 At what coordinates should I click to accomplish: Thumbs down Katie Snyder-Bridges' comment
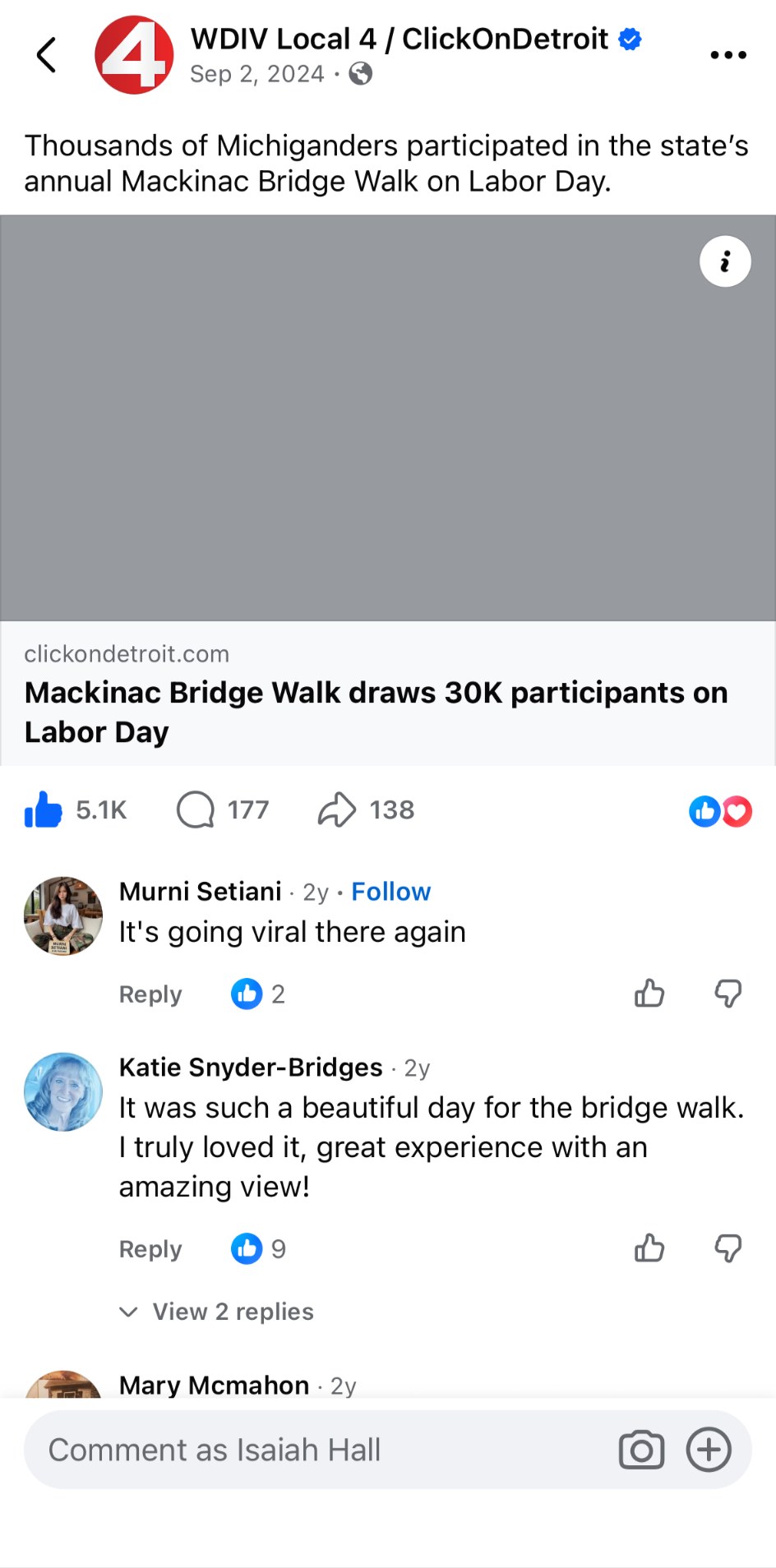728,1248
